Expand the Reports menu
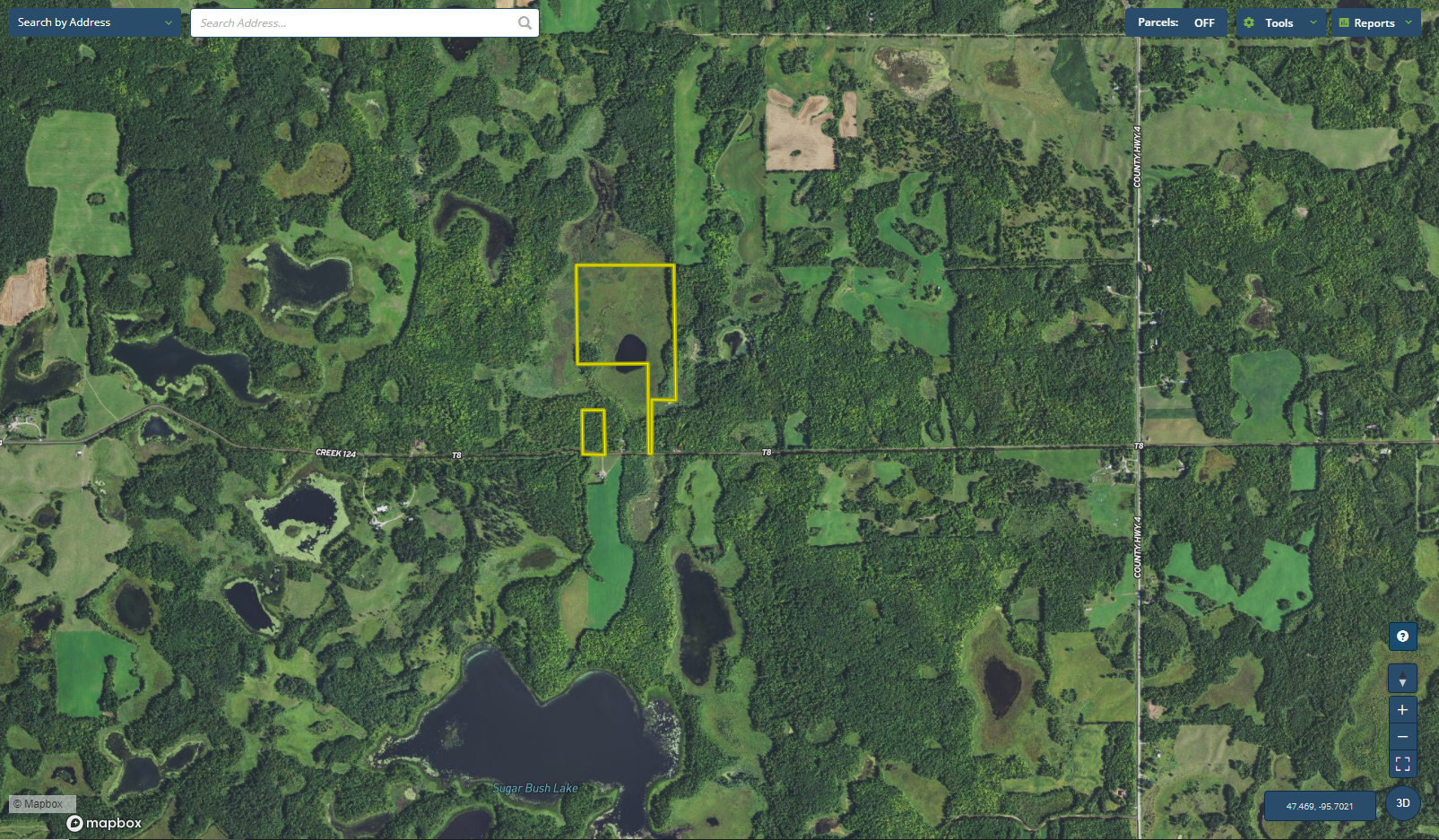This screenshot has height=840, width=1439. point(1376,22)
